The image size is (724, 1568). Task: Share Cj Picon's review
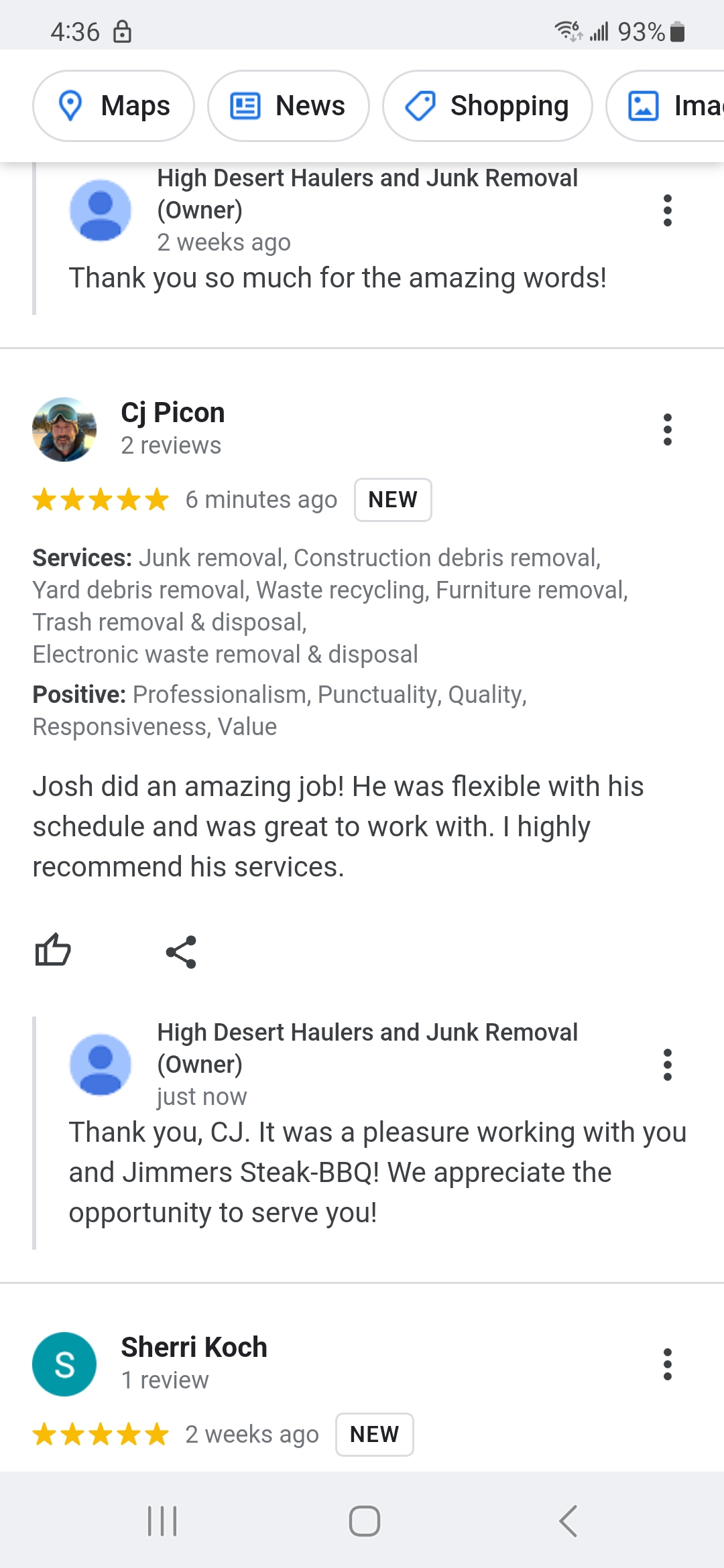pos(181,952)
